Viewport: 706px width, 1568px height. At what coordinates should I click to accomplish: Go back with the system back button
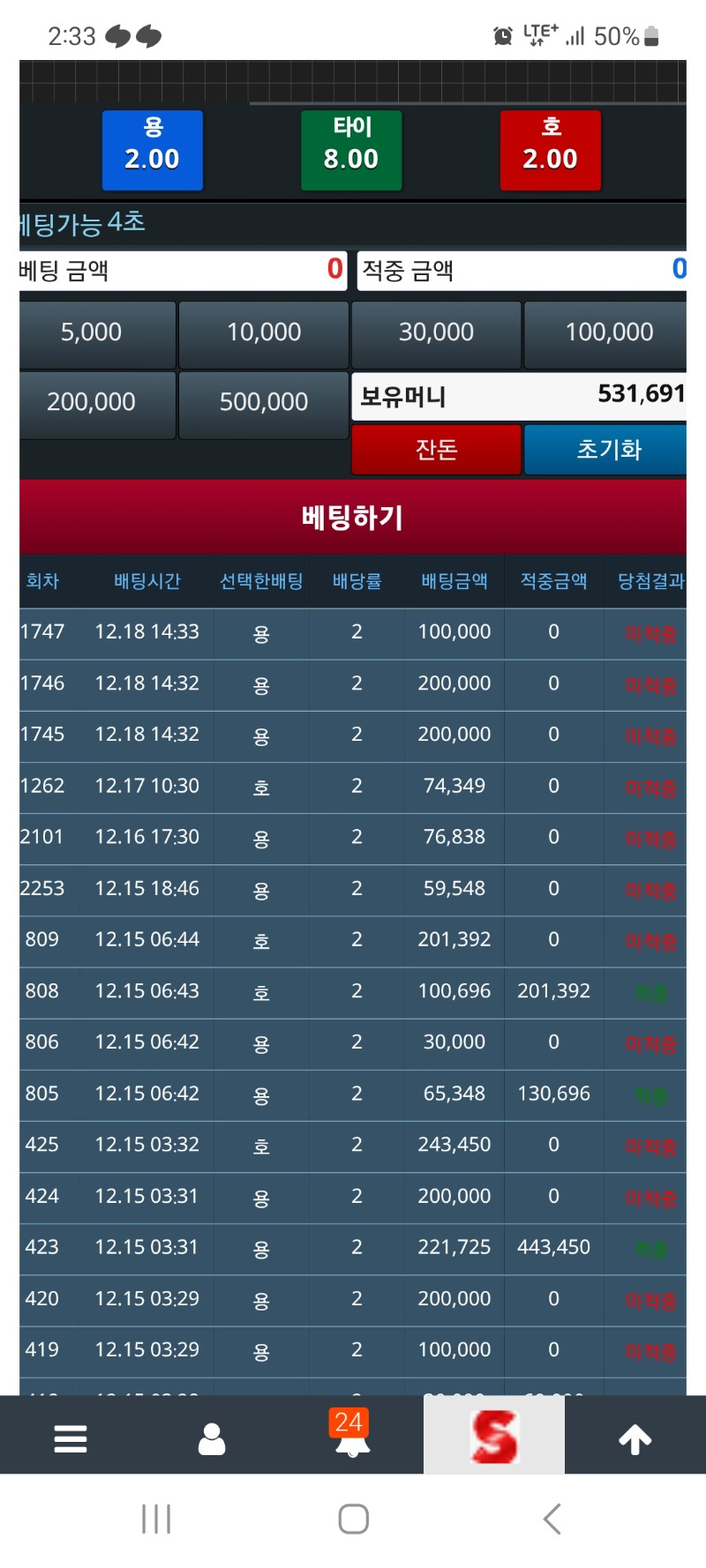pos(552,1519)
